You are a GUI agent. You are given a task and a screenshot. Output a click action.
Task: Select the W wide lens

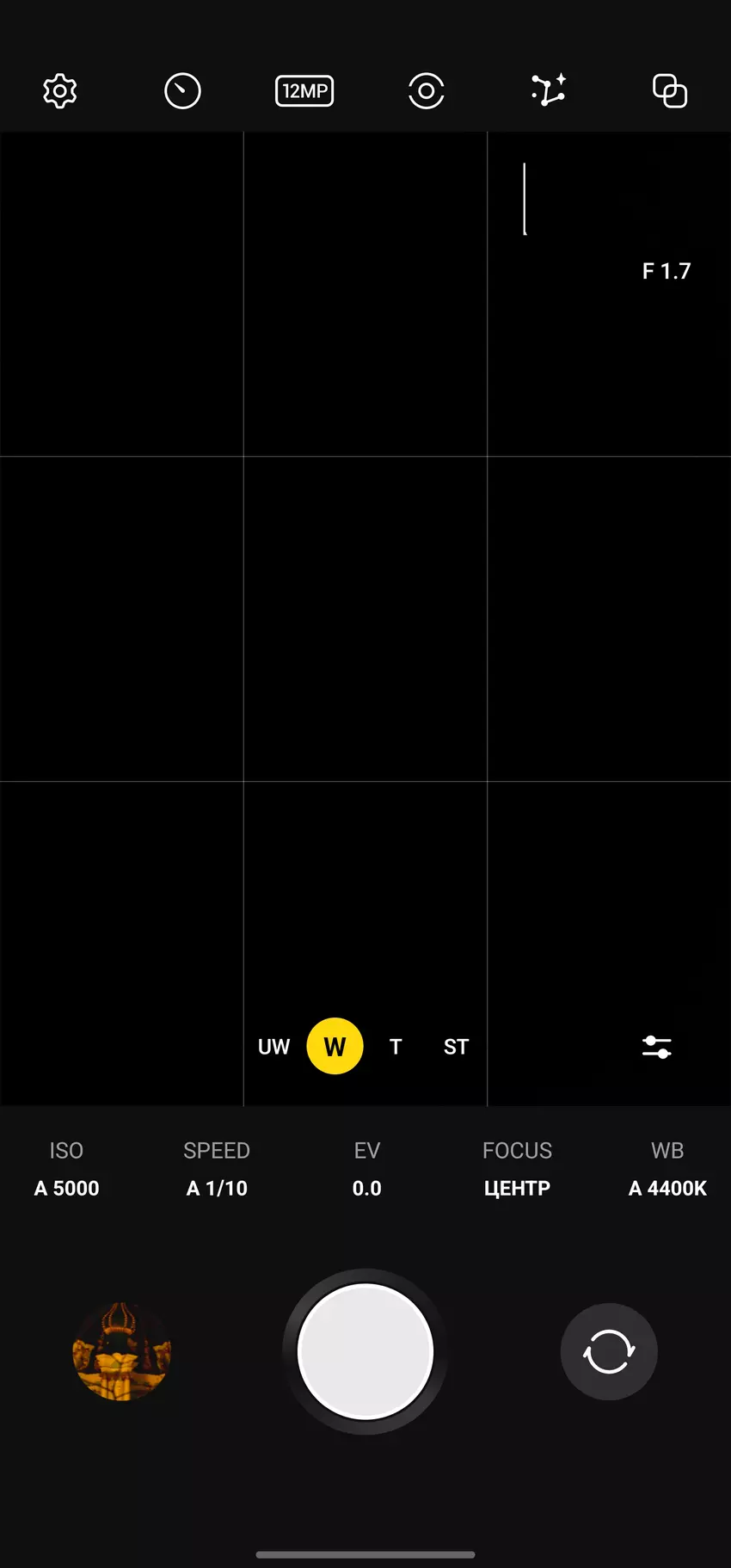[x=335, y=1047]
